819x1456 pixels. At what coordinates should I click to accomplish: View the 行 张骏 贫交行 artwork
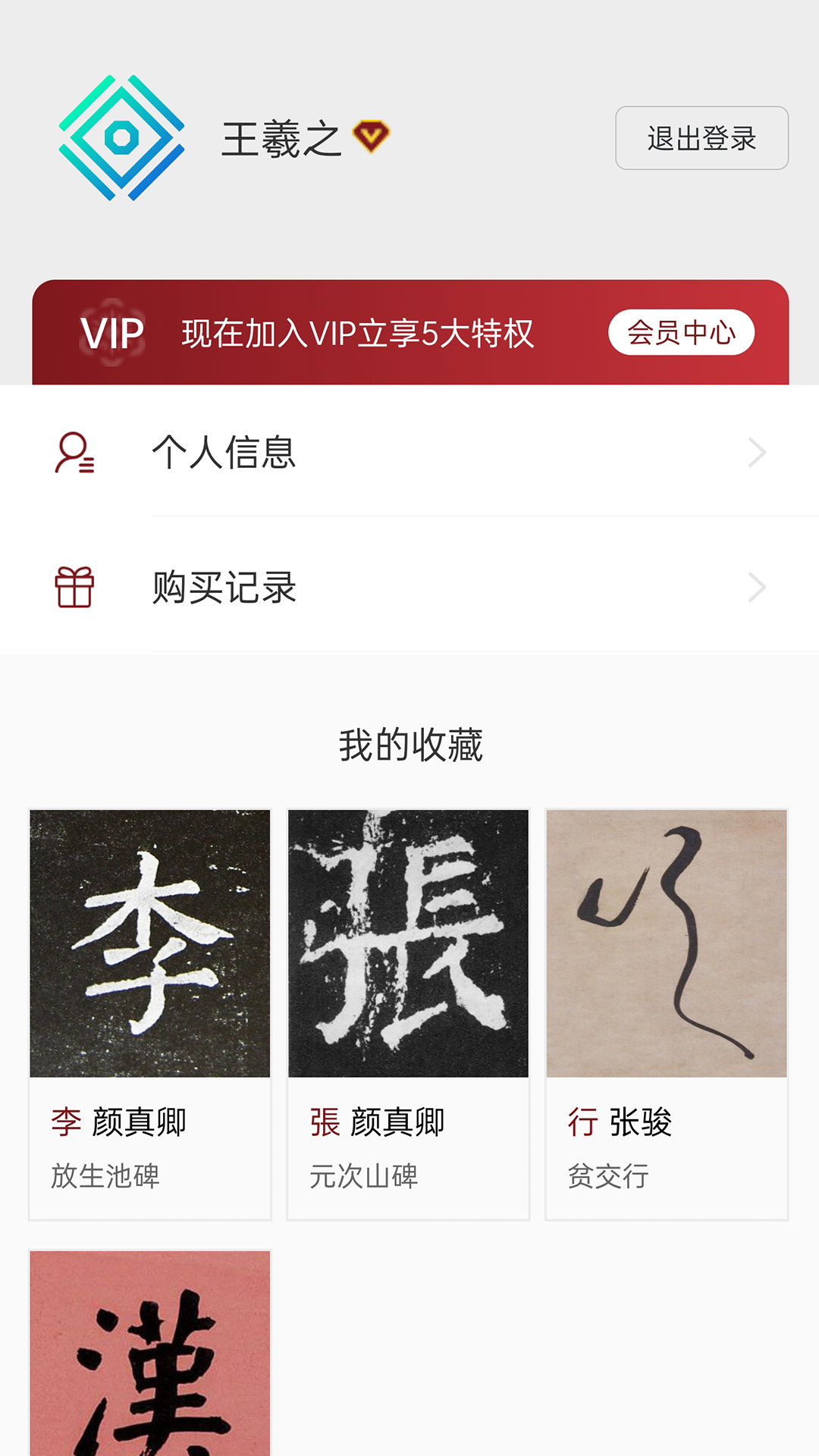[x=667, y=943]
